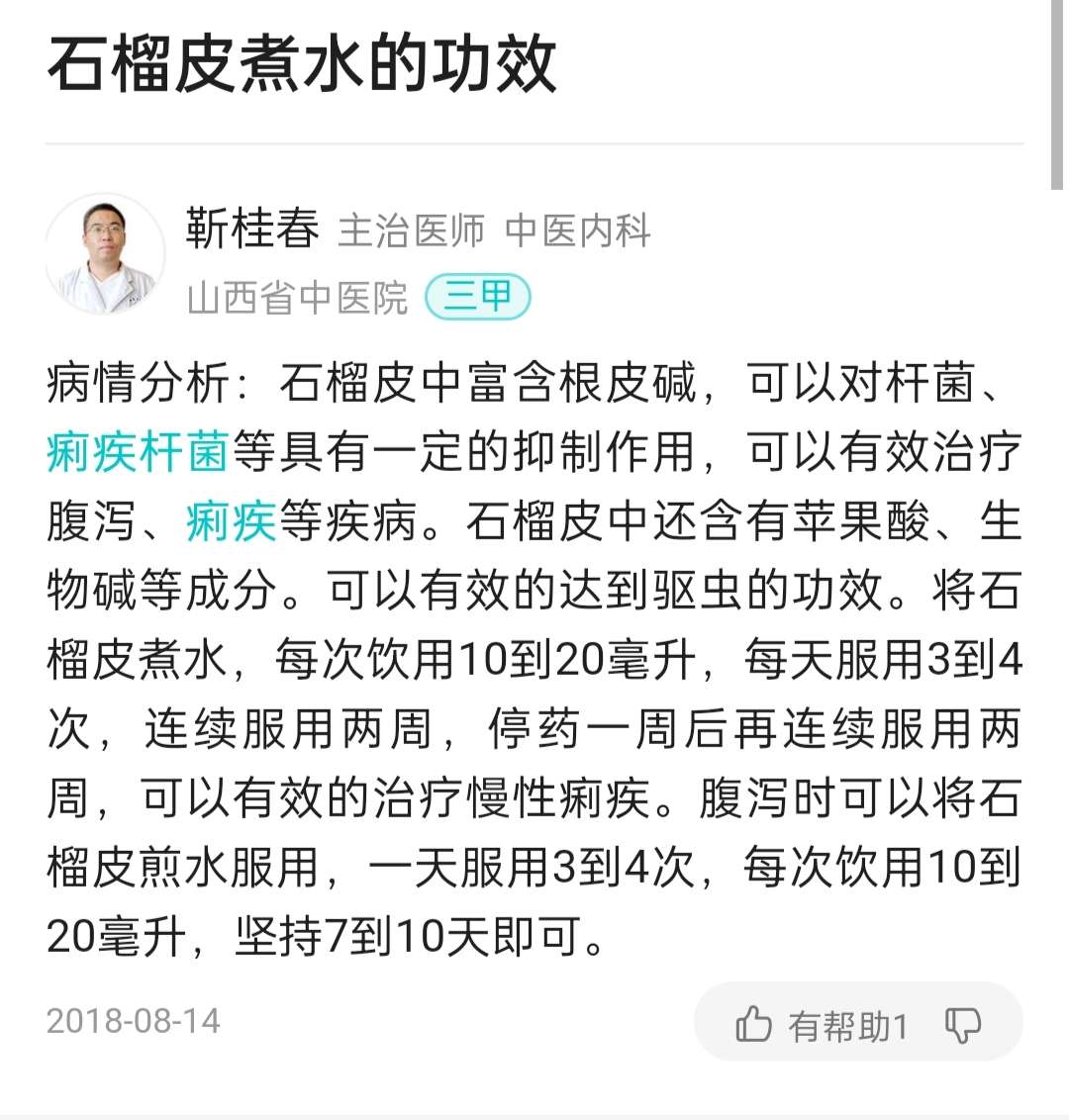Tap the thumbs down icon
This screenshot has height=1120, width=1069.
(x=963, y=1025)
